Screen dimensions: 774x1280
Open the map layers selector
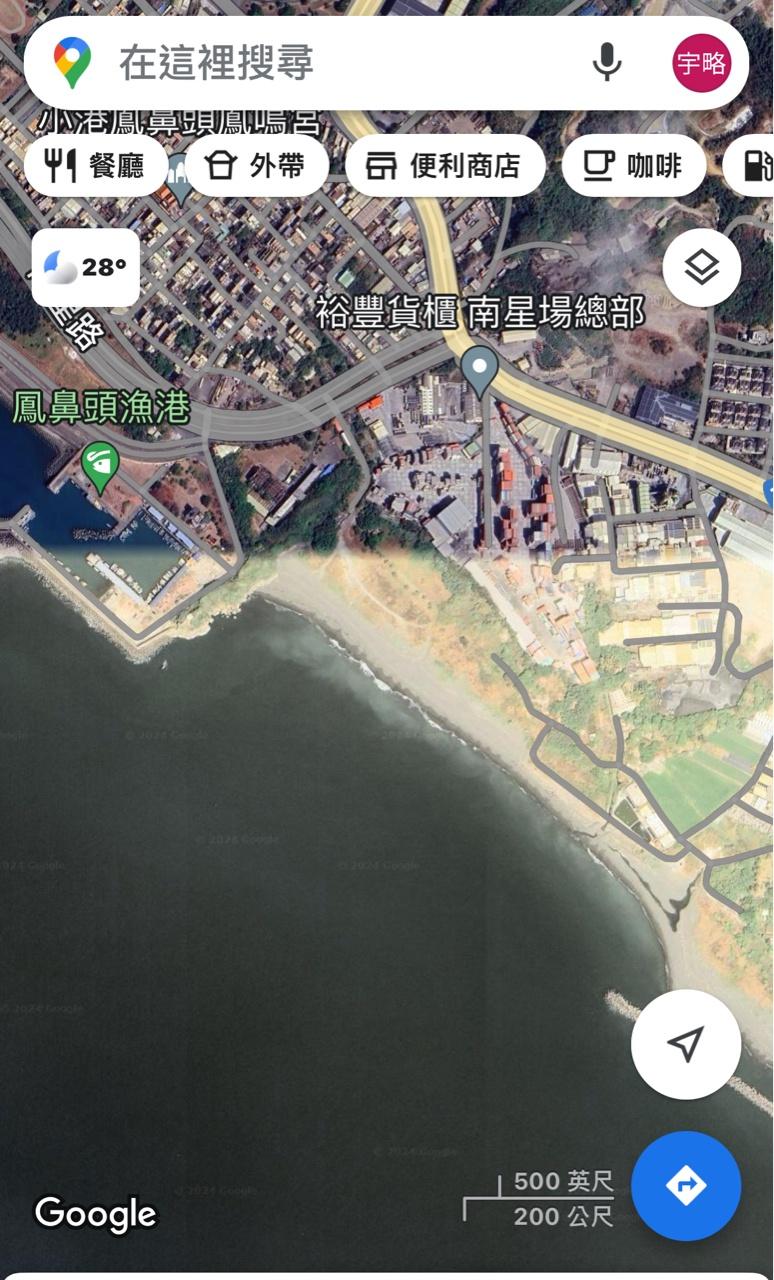click(701, 267)
